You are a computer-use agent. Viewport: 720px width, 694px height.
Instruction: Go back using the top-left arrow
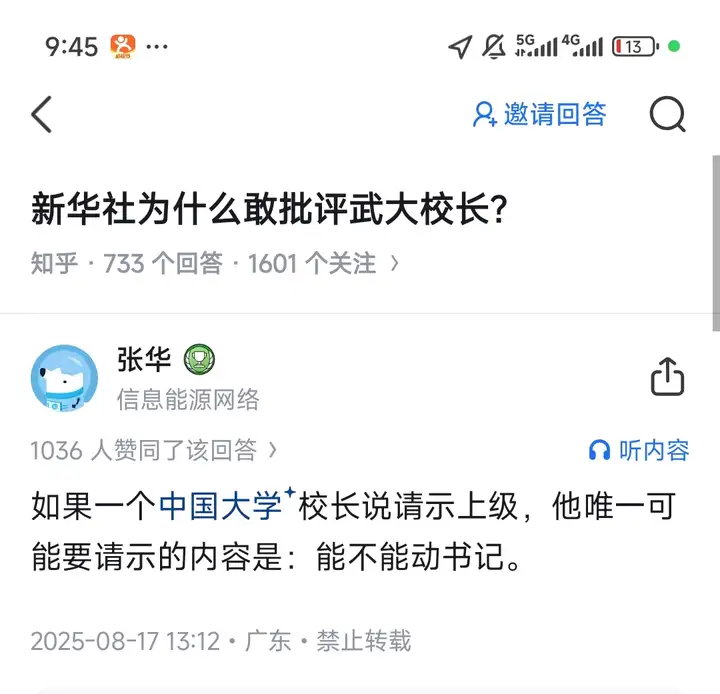click(x=41, y=115)
